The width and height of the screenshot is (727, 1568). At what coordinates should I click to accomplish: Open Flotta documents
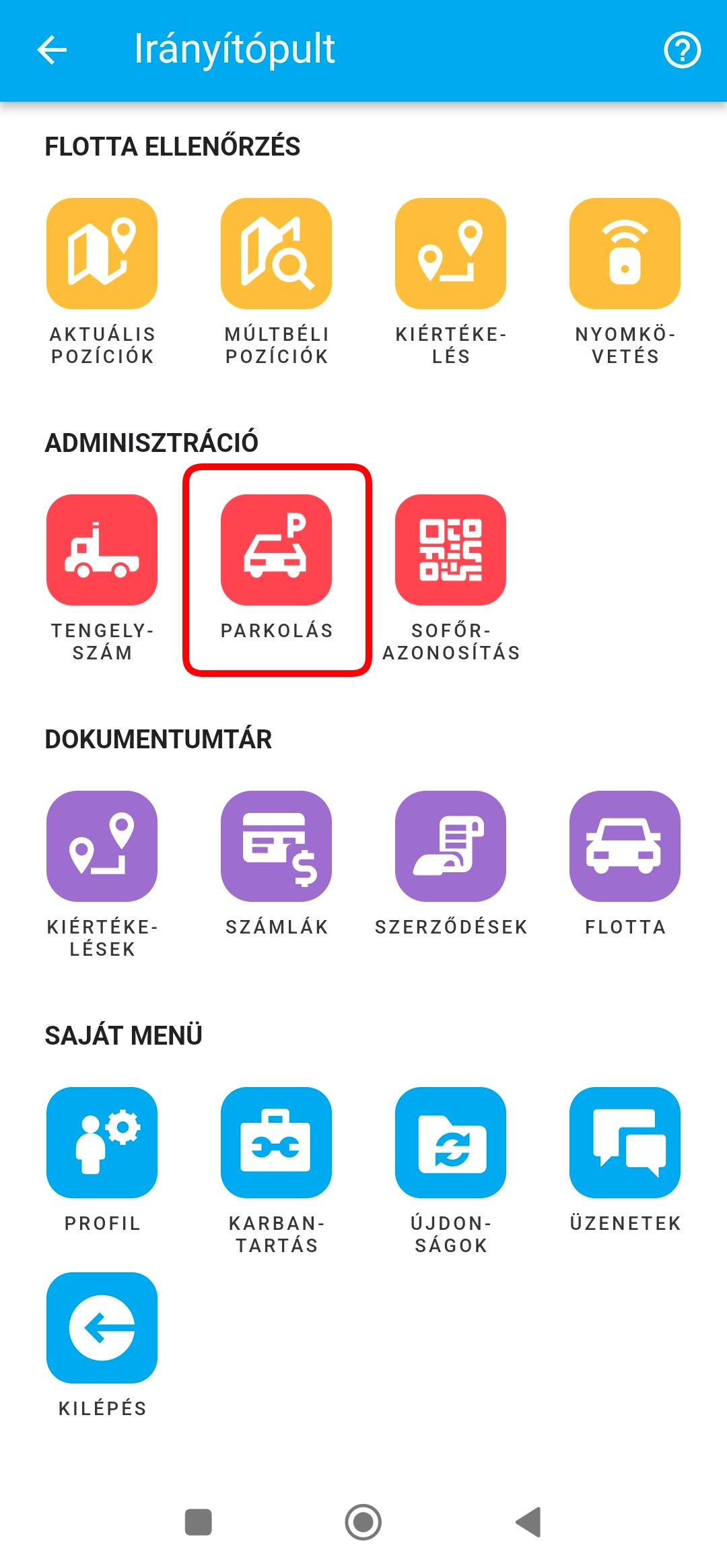pyautogui.click(x=625, y=847)
